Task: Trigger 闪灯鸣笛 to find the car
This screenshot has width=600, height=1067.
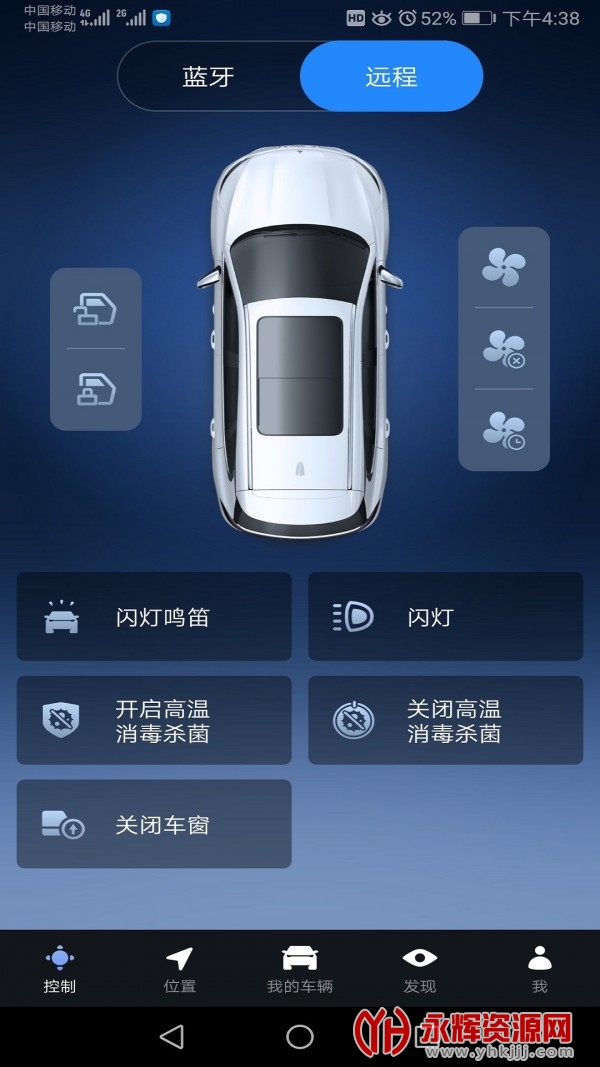Action: [x=154, y=617]
